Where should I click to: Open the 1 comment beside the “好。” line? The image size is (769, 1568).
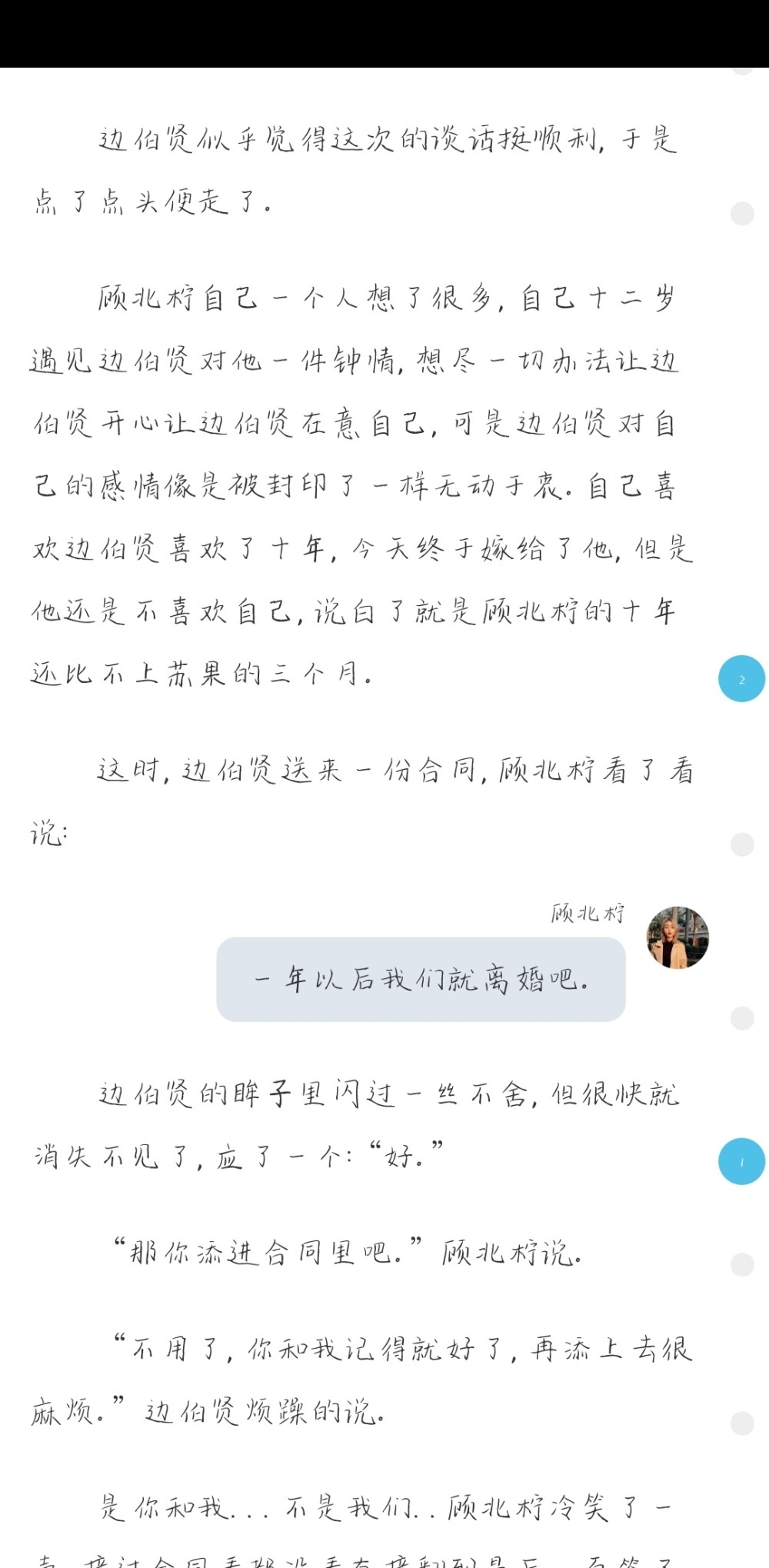(x=741, y=1161)
